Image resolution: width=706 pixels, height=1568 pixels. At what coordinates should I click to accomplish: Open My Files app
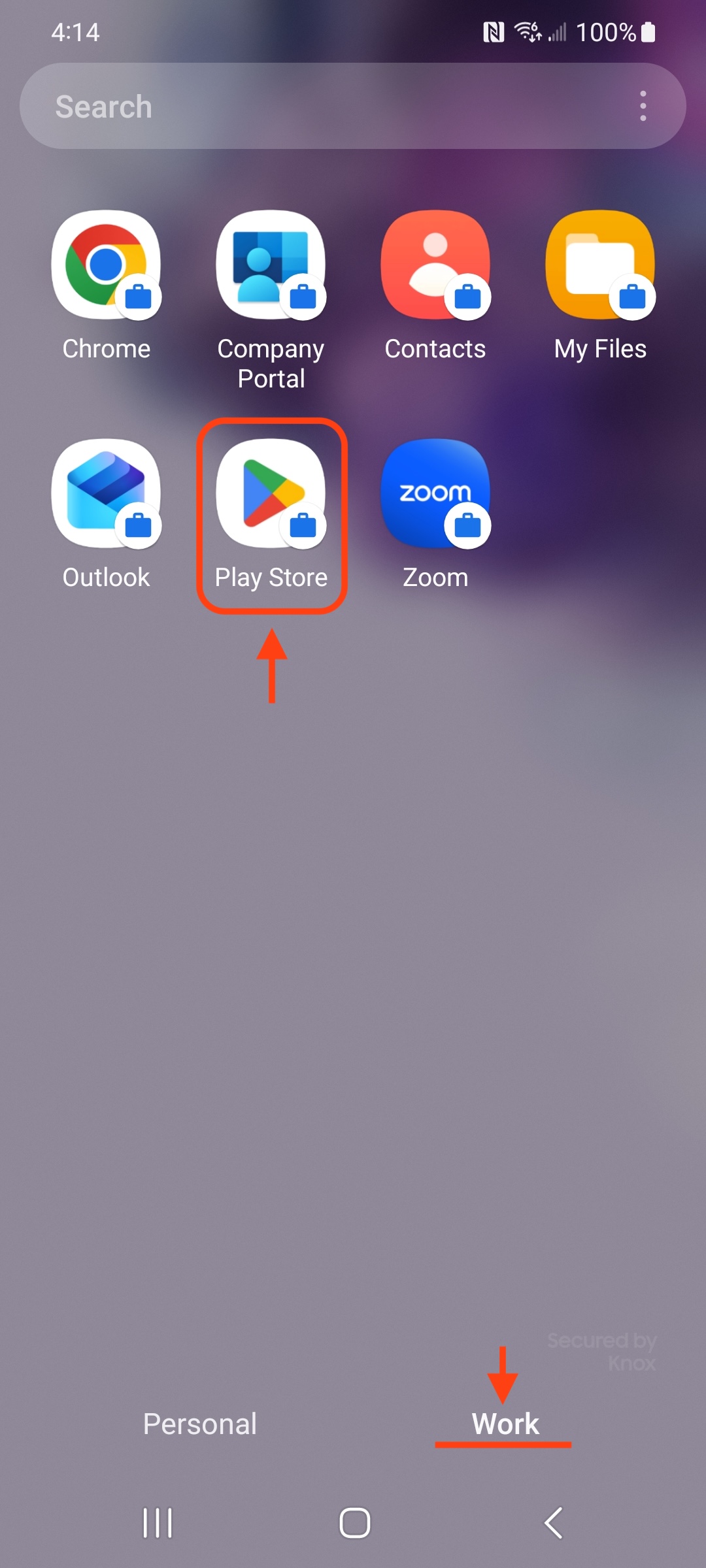[600, 265]
